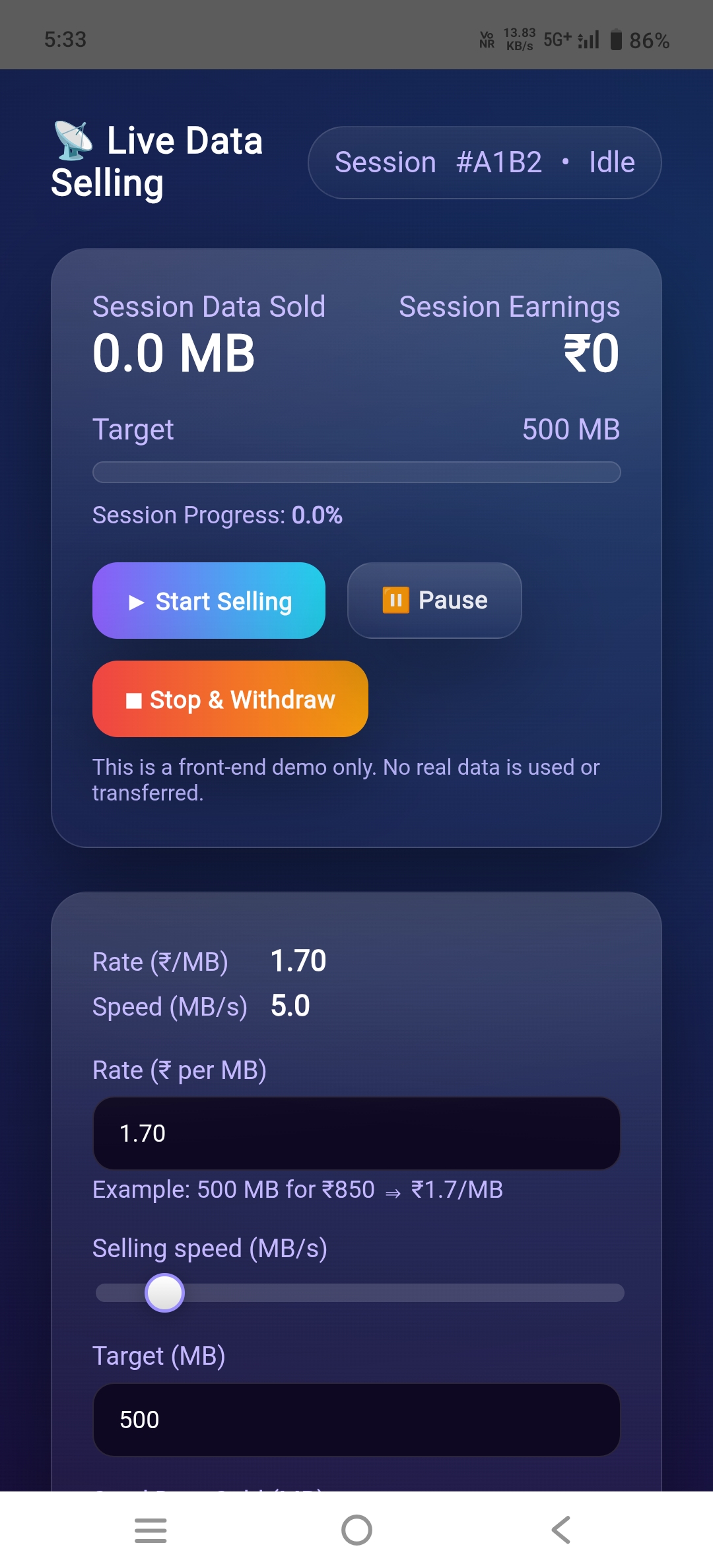Tap the Selling speed slider
Image resolution: width=713 pixels, height=1568 pixels.
pyautogui.click(x=360, y=1293)
